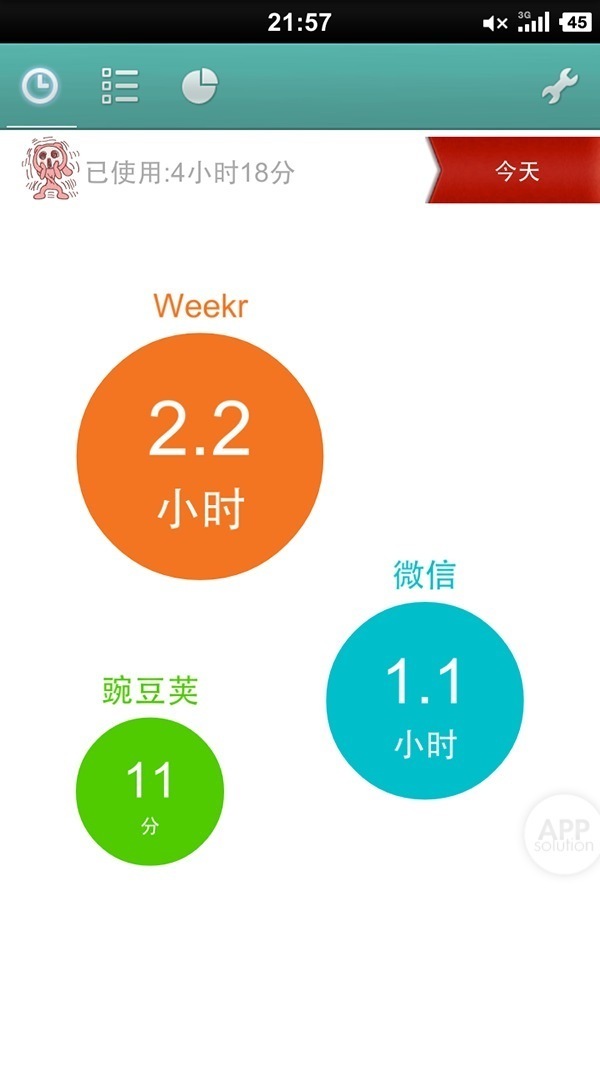Switch to the clock usage tab
The image size is (600, 1067).
pos(40,87)
